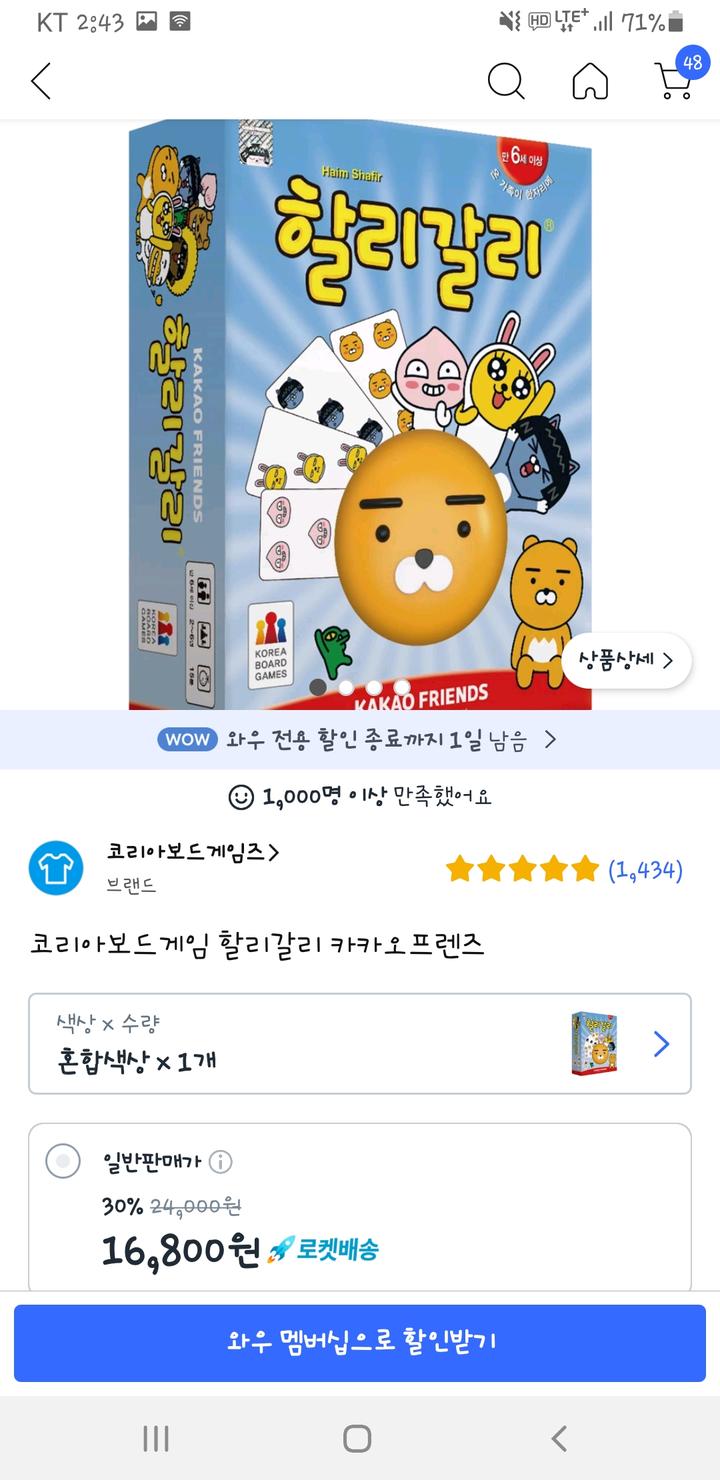
Task: Select the 일반판매가 radio option
Action: tap(64, 1161)
